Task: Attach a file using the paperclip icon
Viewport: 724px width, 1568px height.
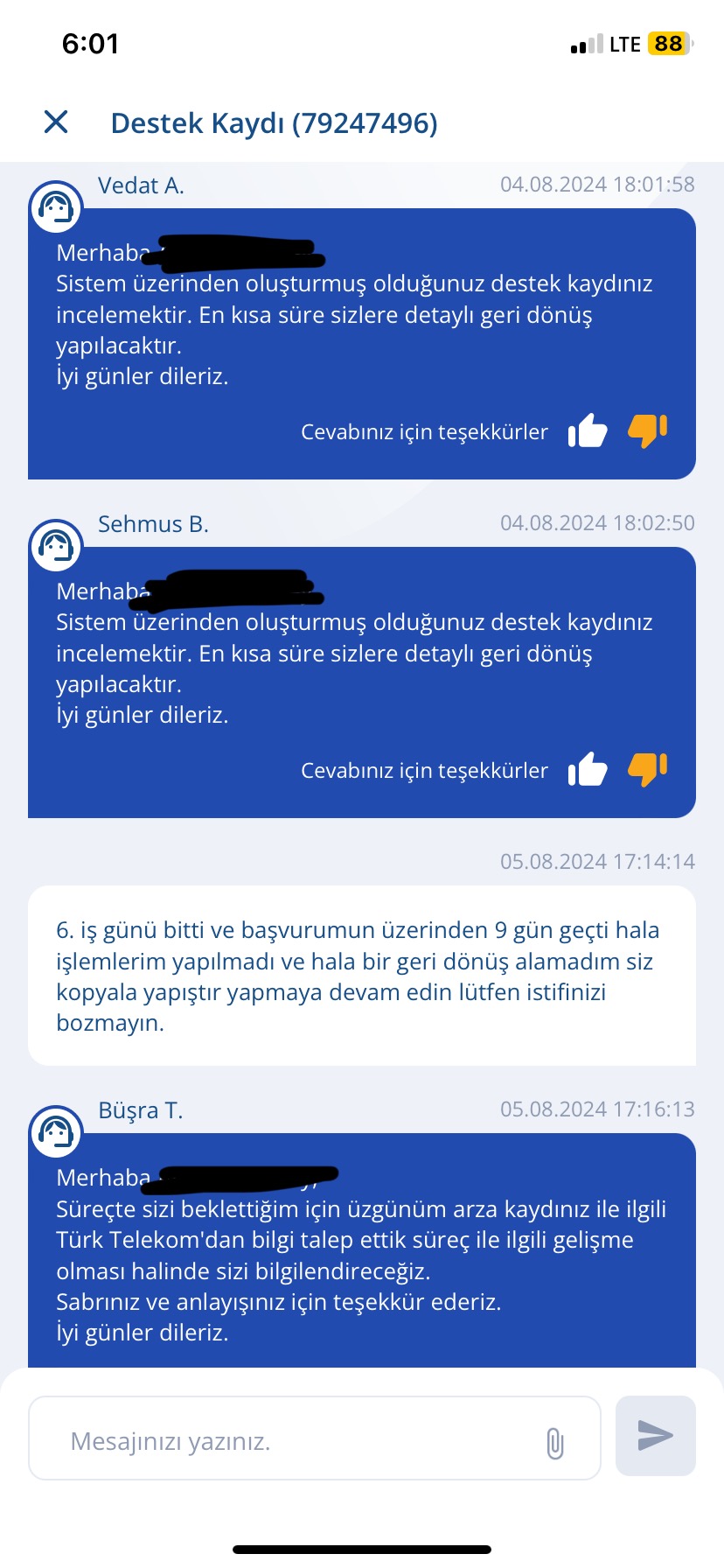Action: coord(554,1443)
